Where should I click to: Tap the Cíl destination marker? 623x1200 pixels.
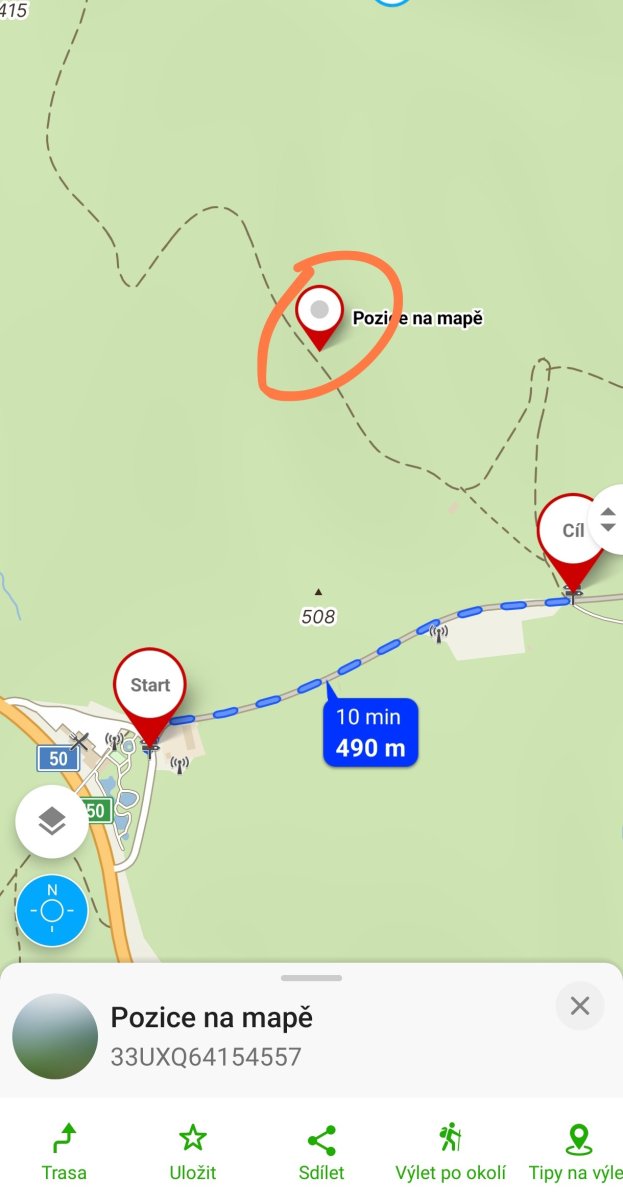[x=572, y=531]
